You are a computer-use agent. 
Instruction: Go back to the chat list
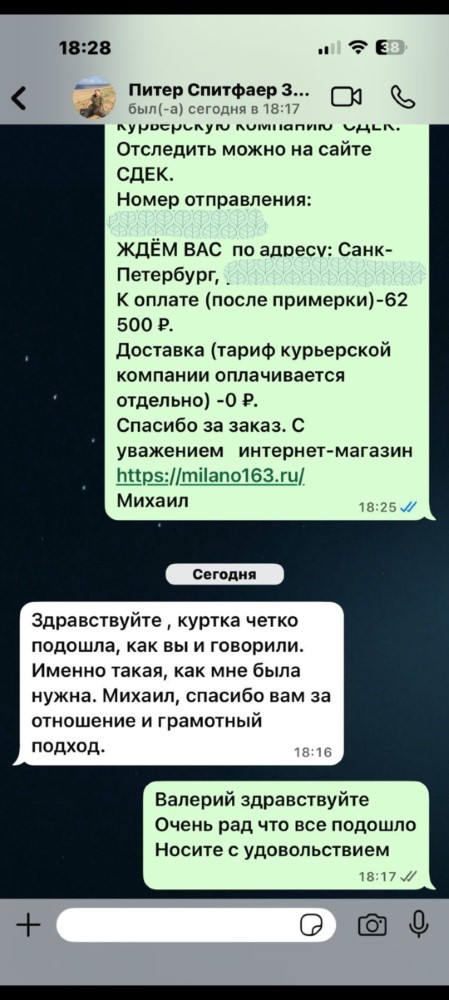click(x=19, y=98)
